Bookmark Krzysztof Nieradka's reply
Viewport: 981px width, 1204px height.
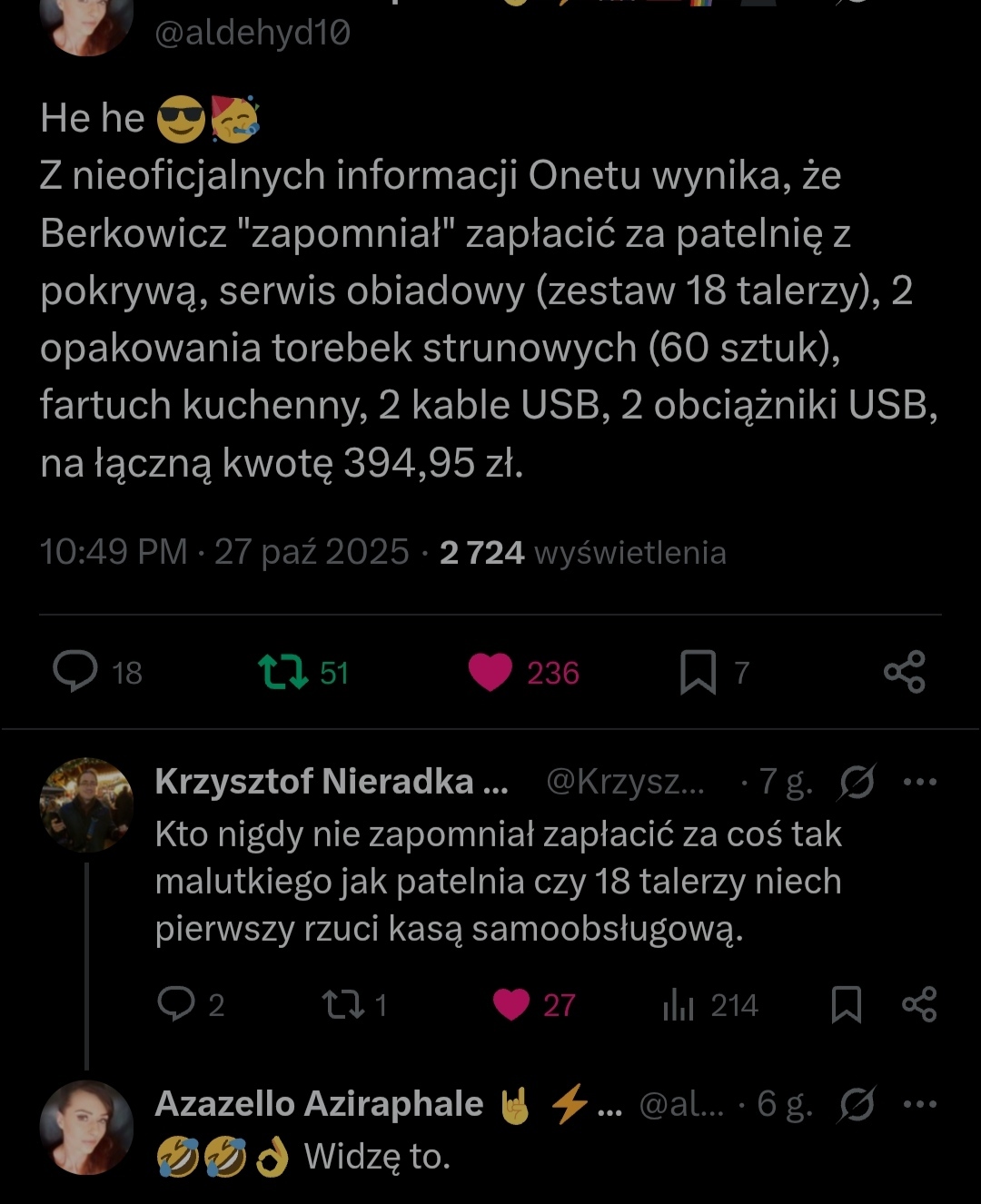click(x=847, y=1004)
